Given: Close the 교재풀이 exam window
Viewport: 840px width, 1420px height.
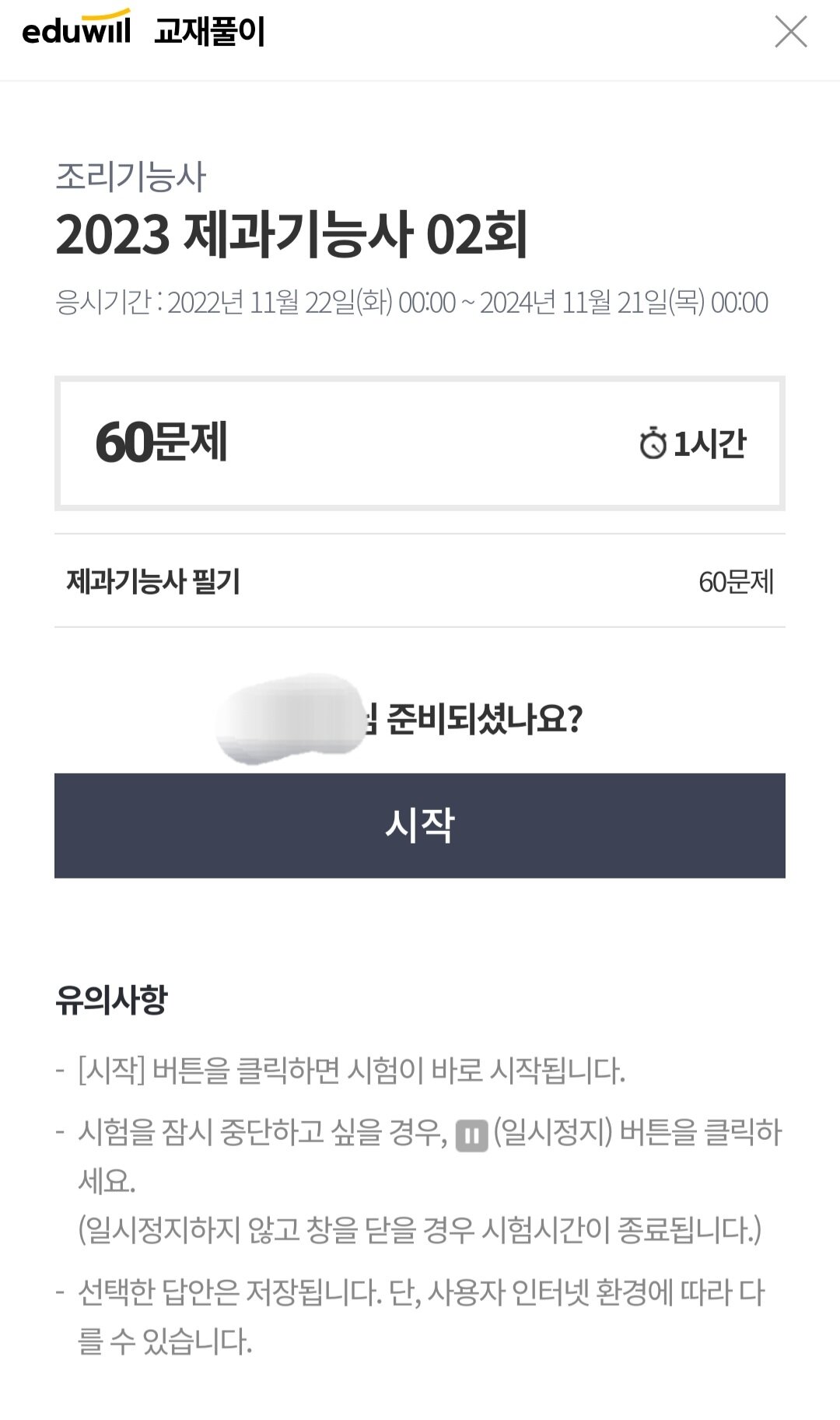Looking at the screenshot, I should (790, 33).
